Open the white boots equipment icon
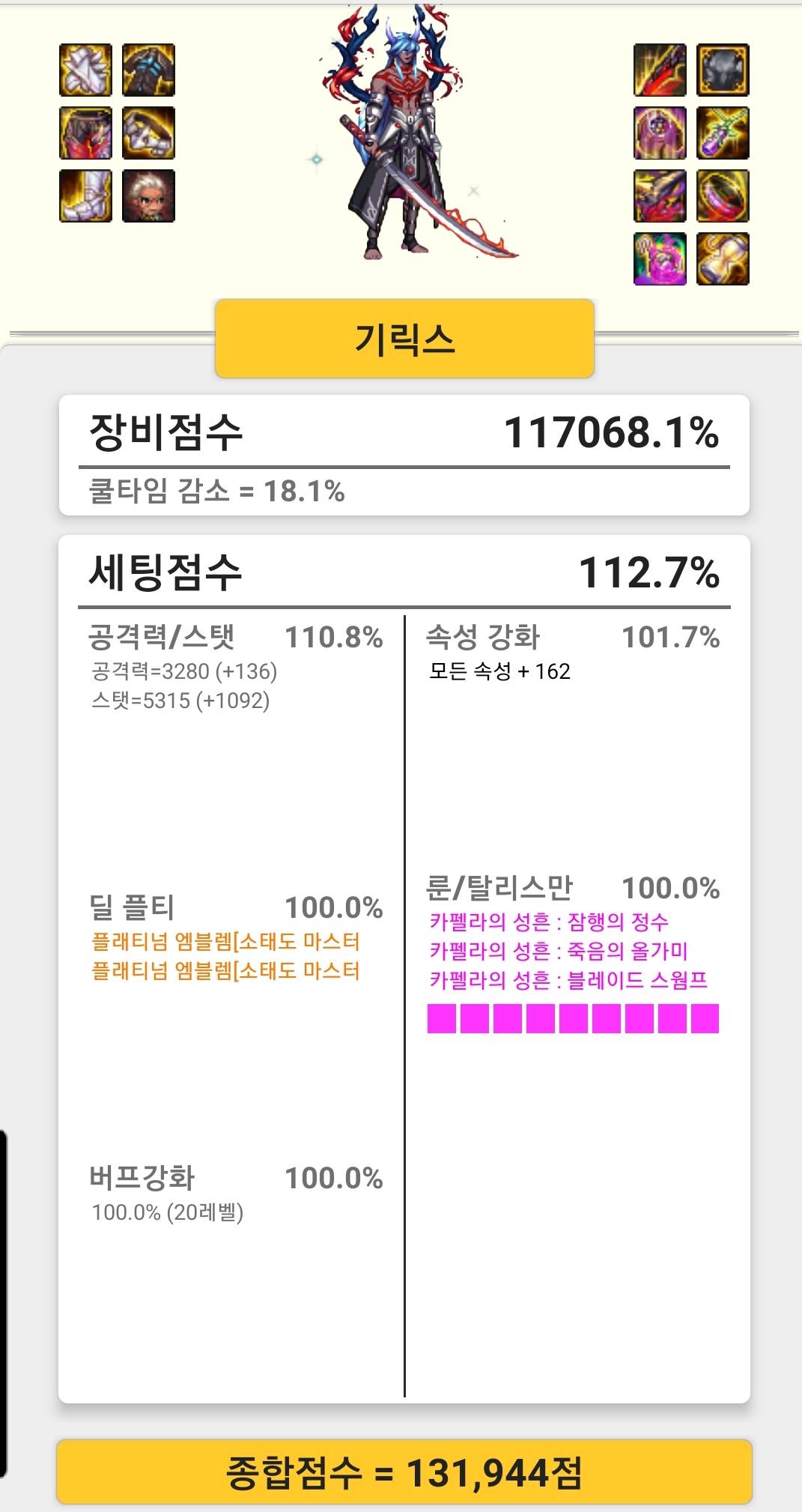This screenshot has height=1512, width=802. pyautogui.click(x=85, y=196)
